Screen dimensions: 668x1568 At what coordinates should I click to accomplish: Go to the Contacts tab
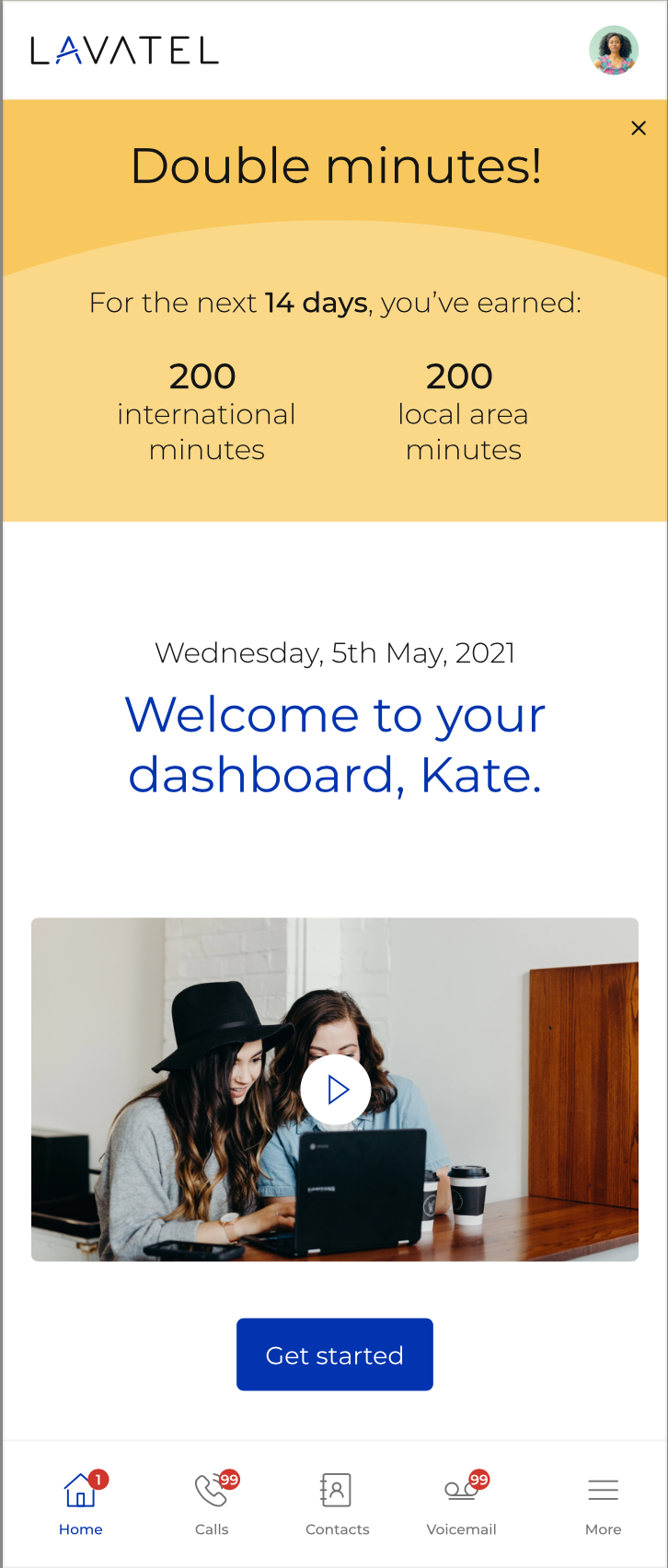[337, 1504]
